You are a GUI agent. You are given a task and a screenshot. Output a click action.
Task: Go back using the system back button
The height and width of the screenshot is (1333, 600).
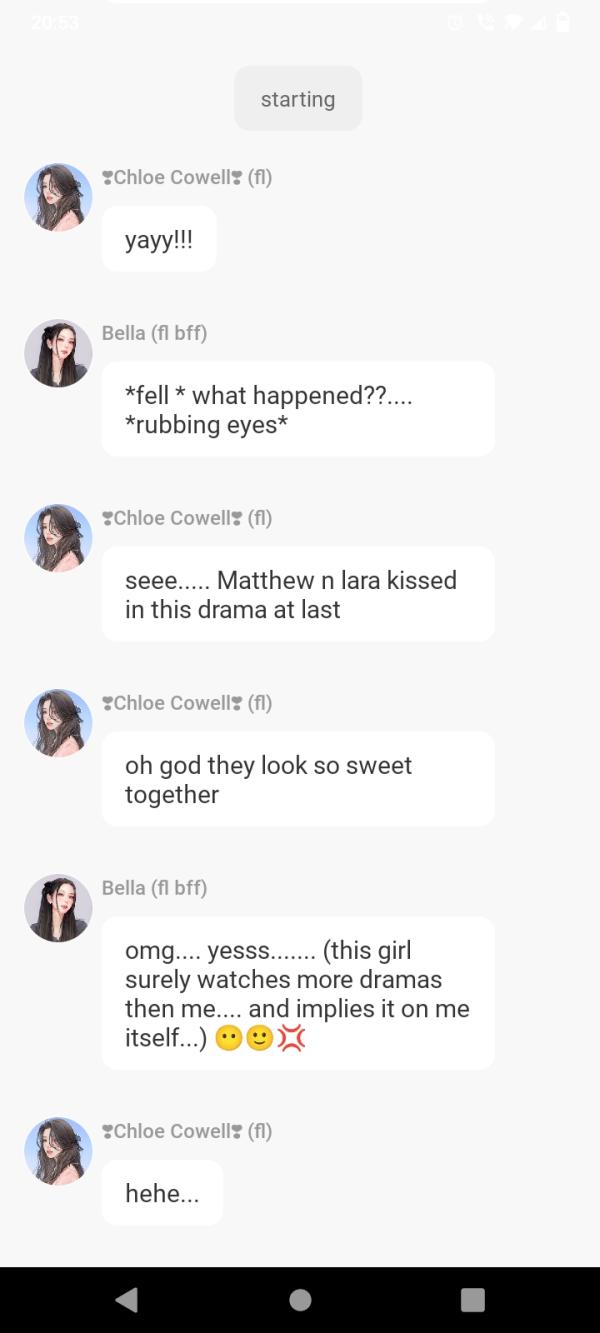(x=127, y=1299)
